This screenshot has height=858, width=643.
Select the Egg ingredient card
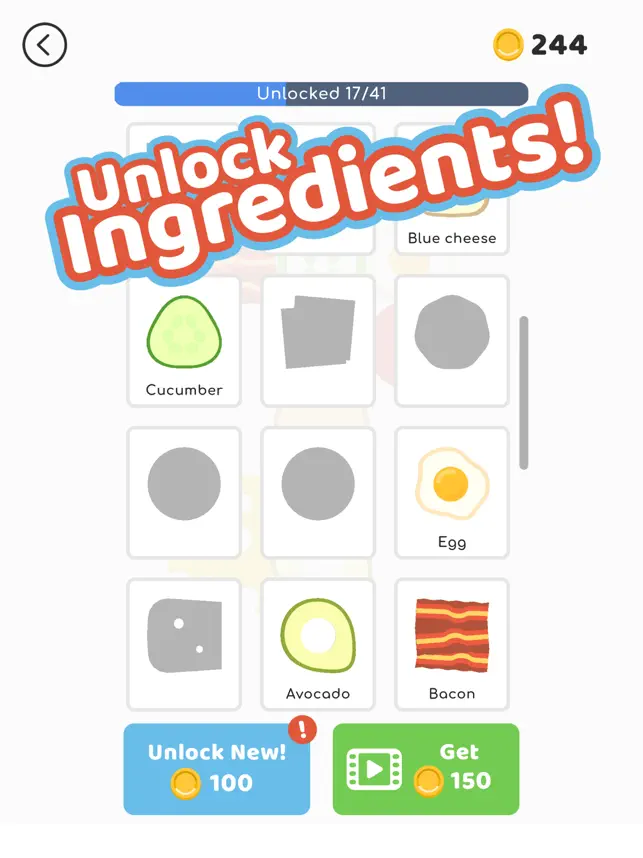pos(451,493)
